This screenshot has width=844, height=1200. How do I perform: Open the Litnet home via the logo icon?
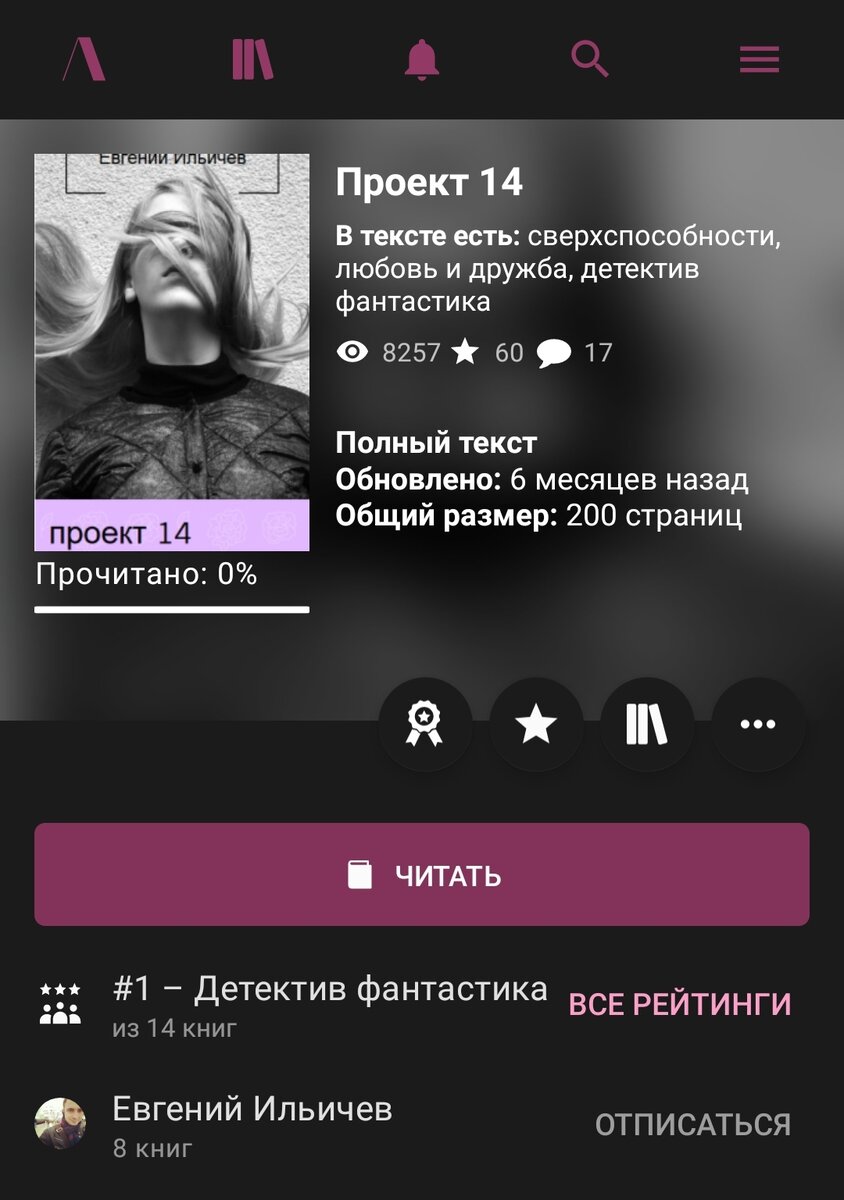tap(83, 60)
